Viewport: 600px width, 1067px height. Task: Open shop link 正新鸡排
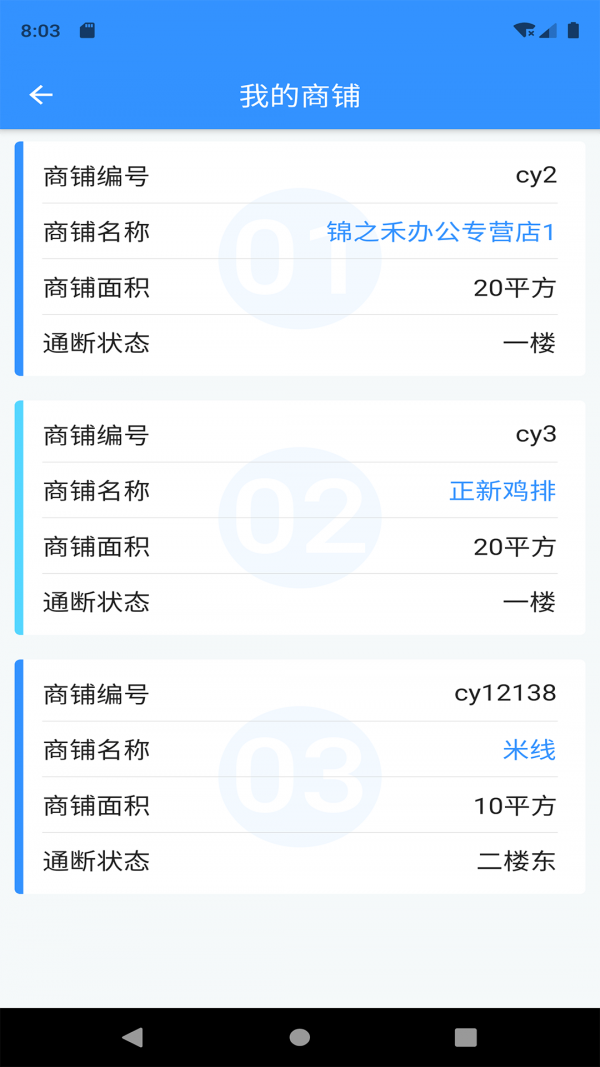502,491
